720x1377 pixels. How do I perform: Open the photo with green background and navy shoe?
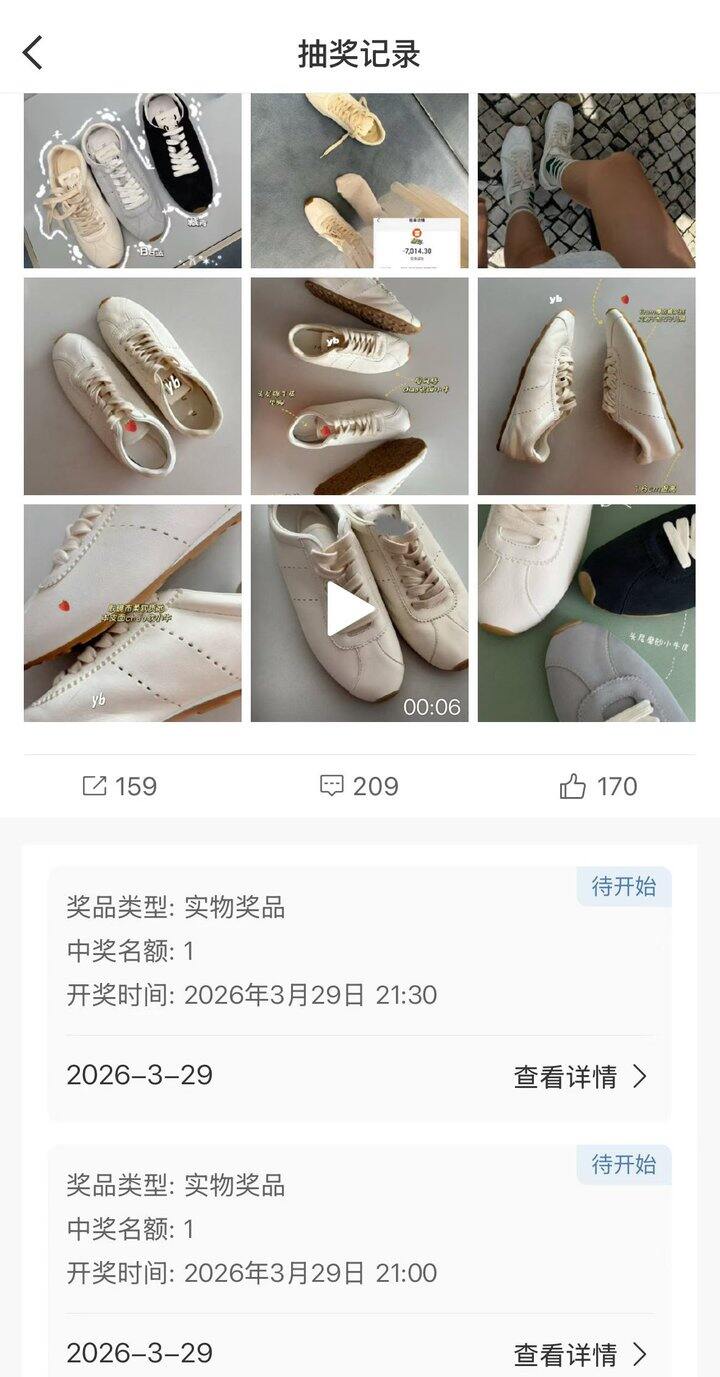coord(586,612)
